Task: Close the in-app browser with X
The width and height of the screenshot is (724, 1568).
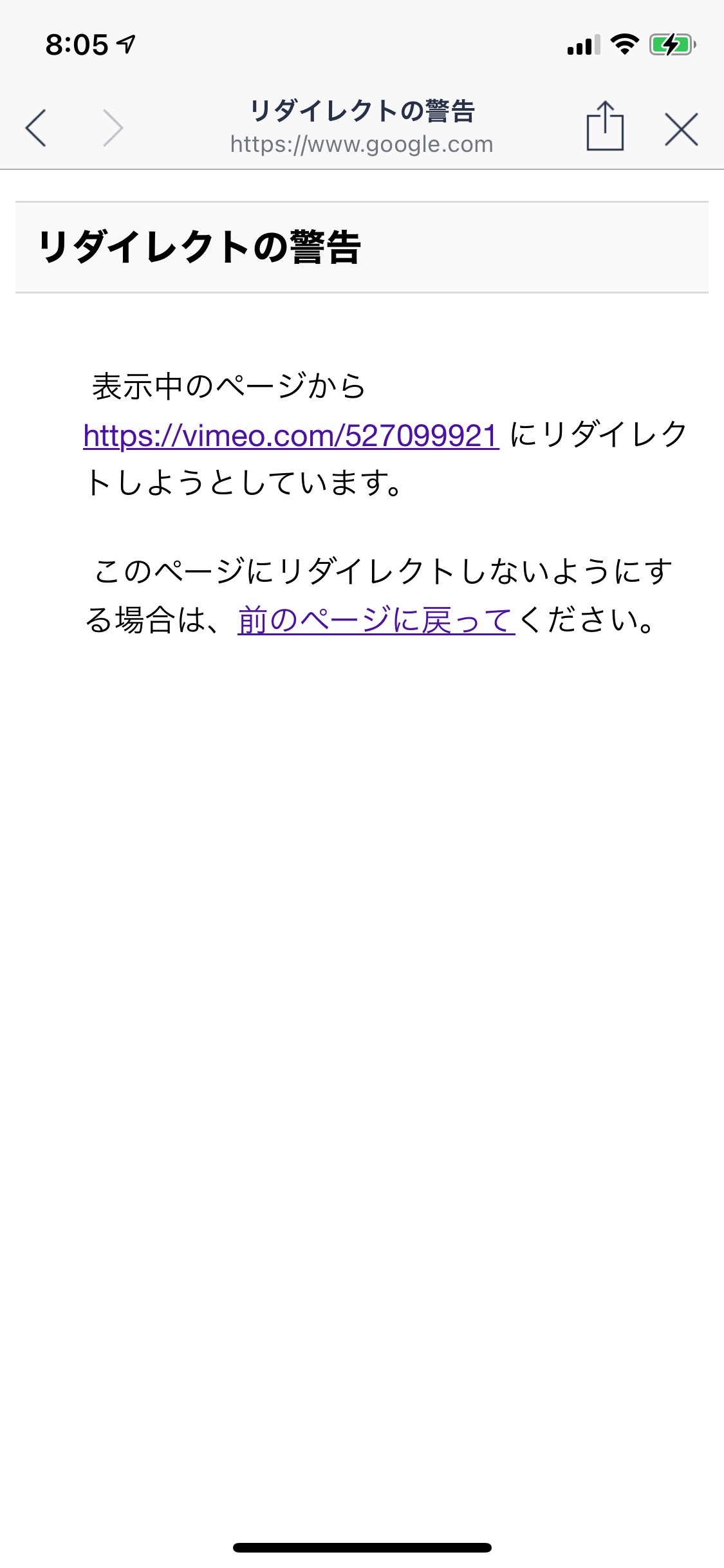Action: tap(681, 129)
